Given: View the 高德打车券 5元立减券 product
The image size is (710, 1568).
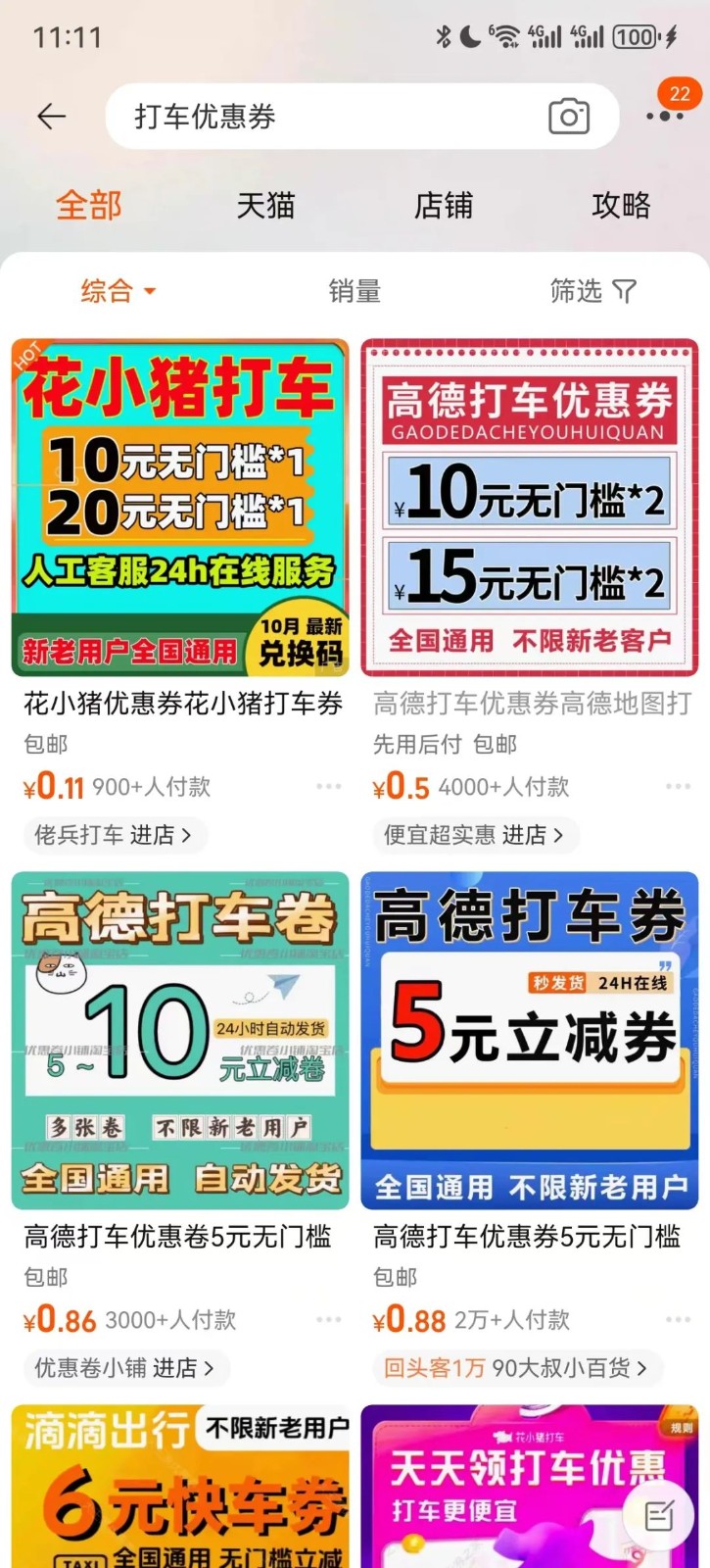Looking at the screenshot, I should (529, 1041).
